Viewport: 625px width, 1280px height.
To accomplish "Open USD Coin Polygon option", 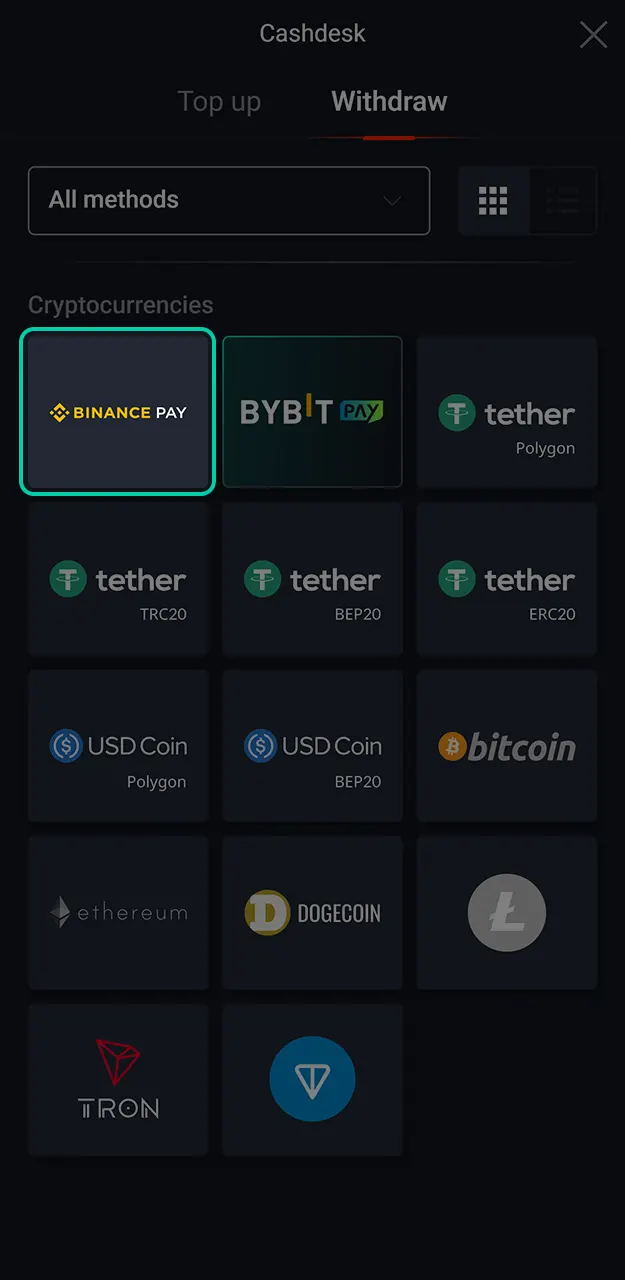I will point(118,746).
